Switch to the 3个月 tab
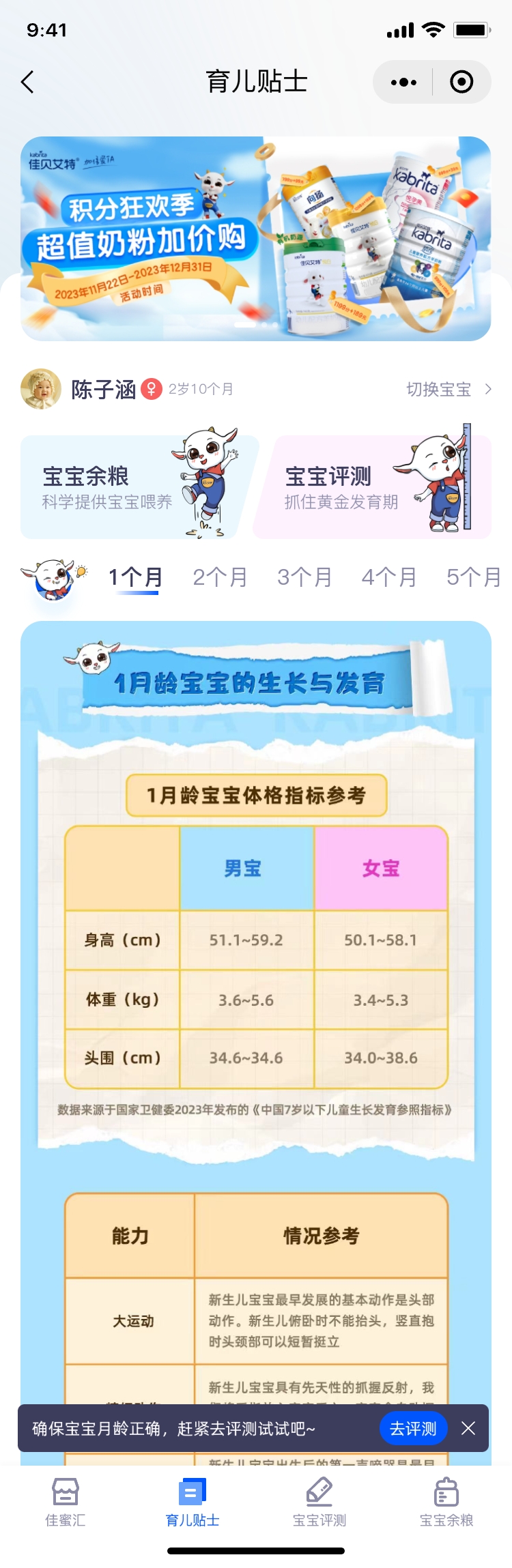Screen dimensions: 512x1568 (304, 577)
